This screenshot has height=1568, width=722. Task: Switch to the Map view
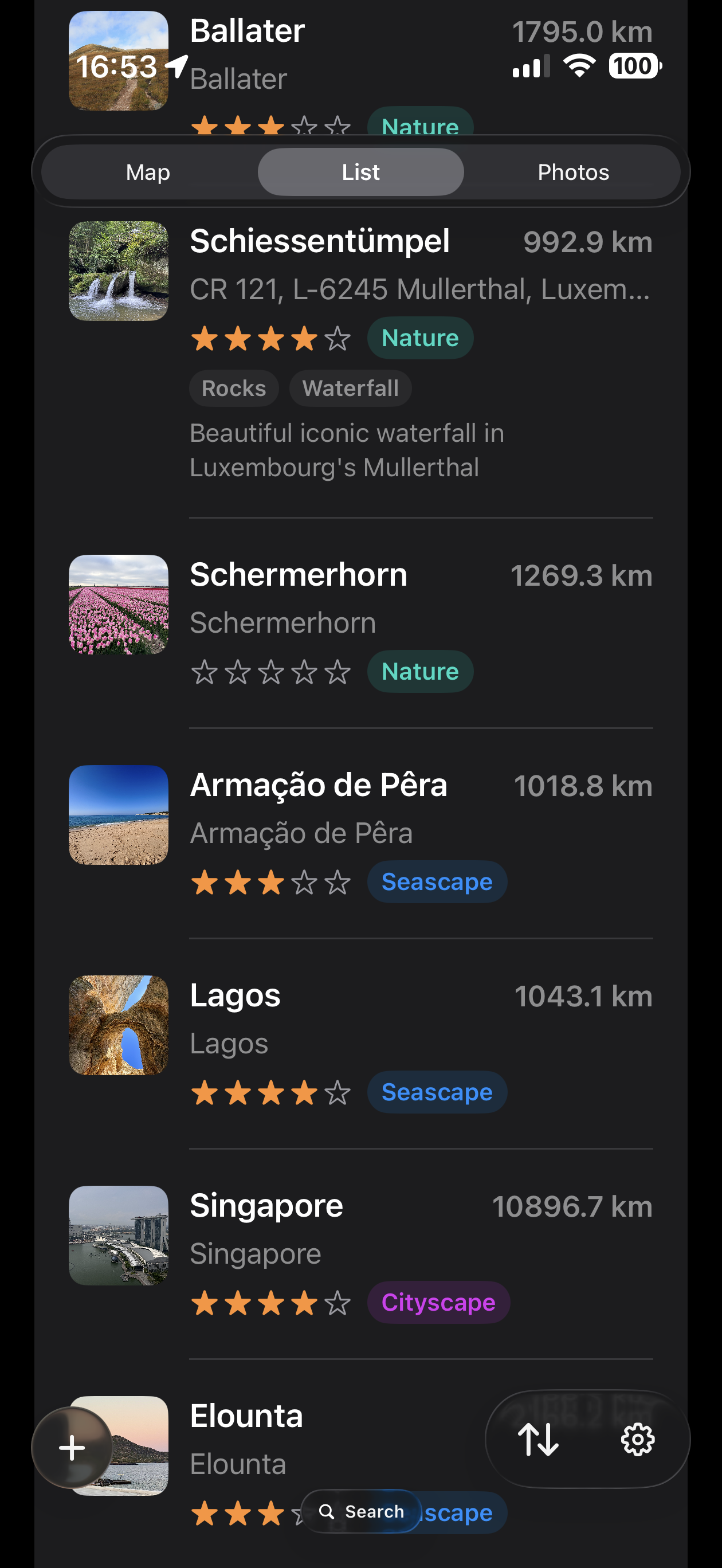tap(148, 173)
